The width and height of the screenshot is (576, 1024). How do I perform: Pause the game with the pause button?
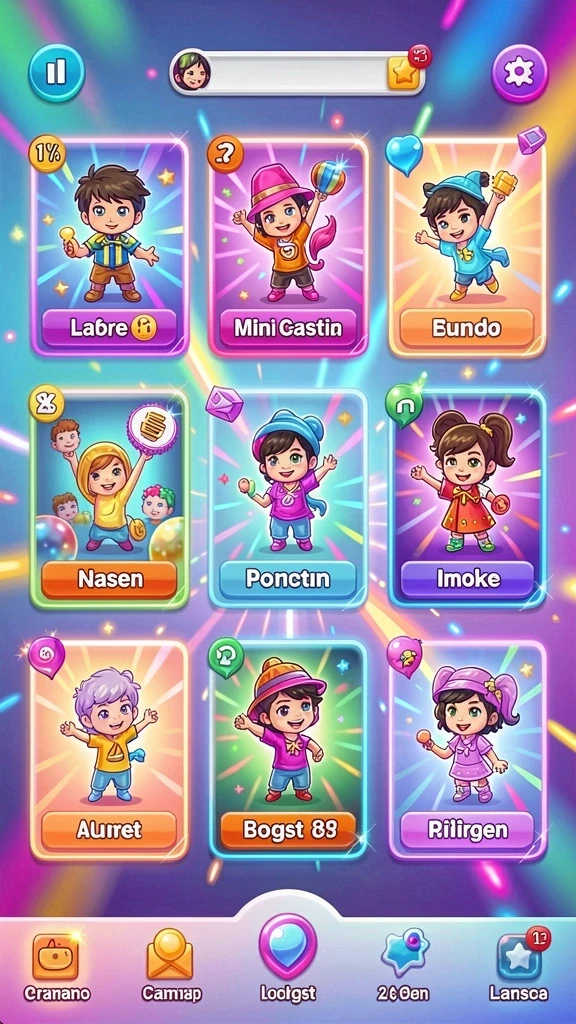click(56, 72)
